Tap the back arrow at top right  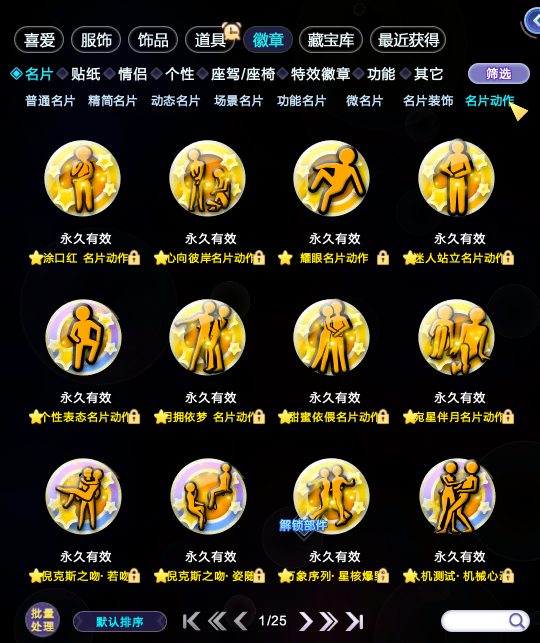(x=533, y=21)
